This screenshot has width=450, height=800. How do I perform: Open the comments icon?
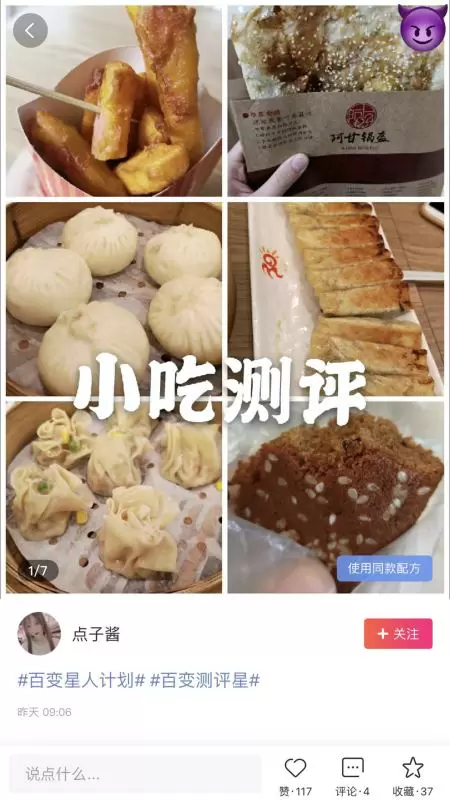click(352, 768)
